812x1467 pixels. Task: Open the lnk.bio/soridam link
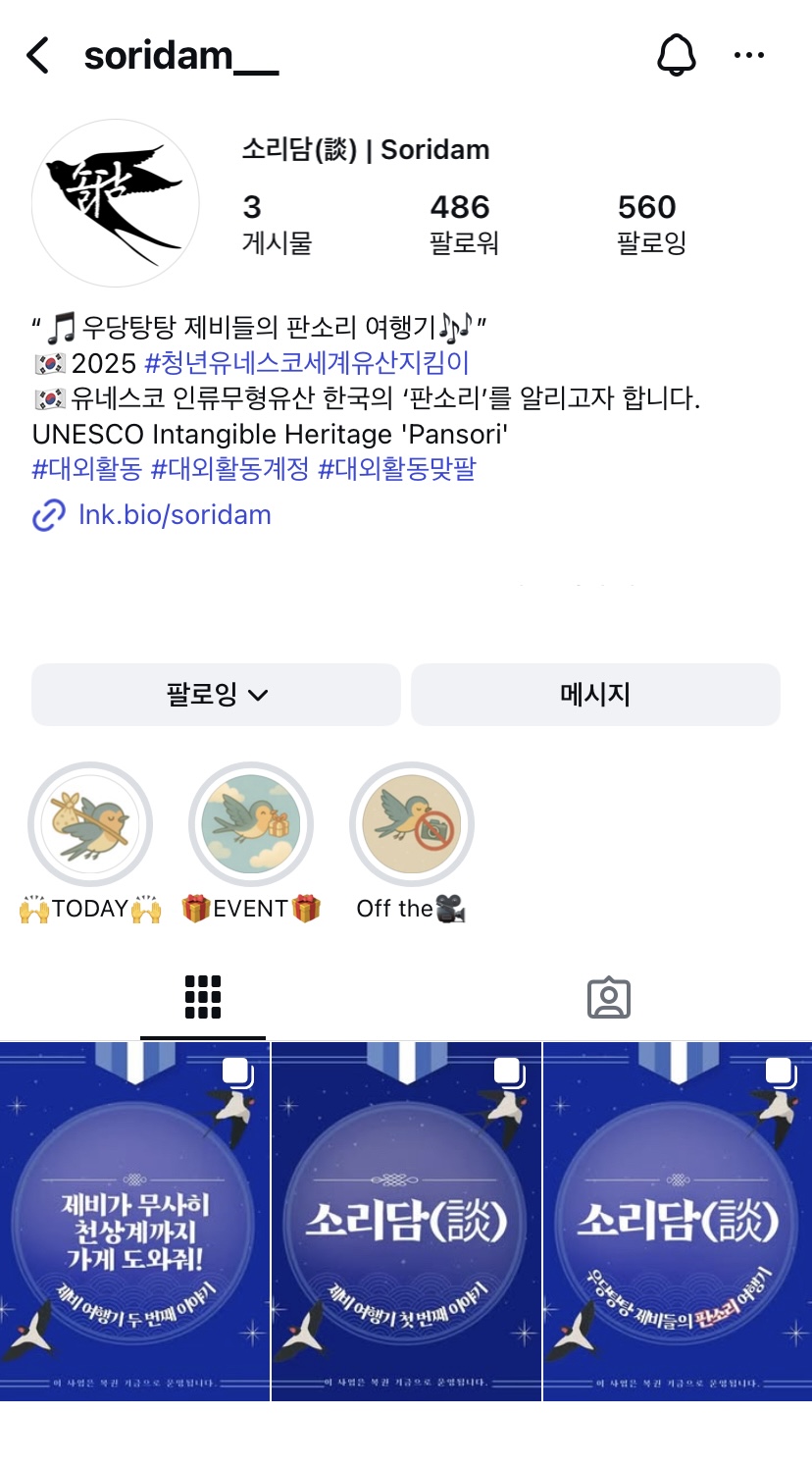(x=174, y=515)
